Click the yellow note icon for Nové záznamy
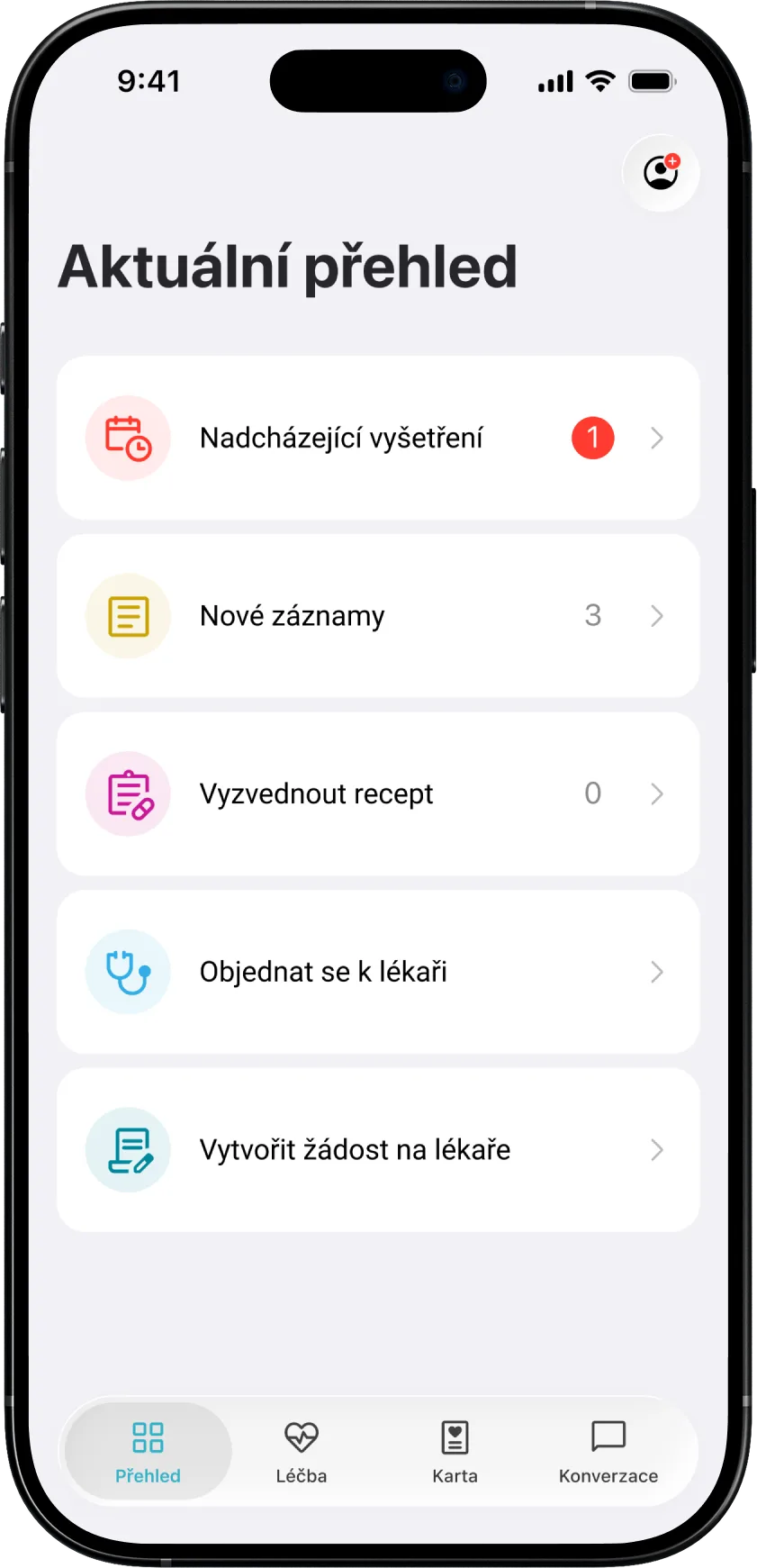The height and width of the screenshot is (1568, 757). pyautogui.click(x=128, y=615)
